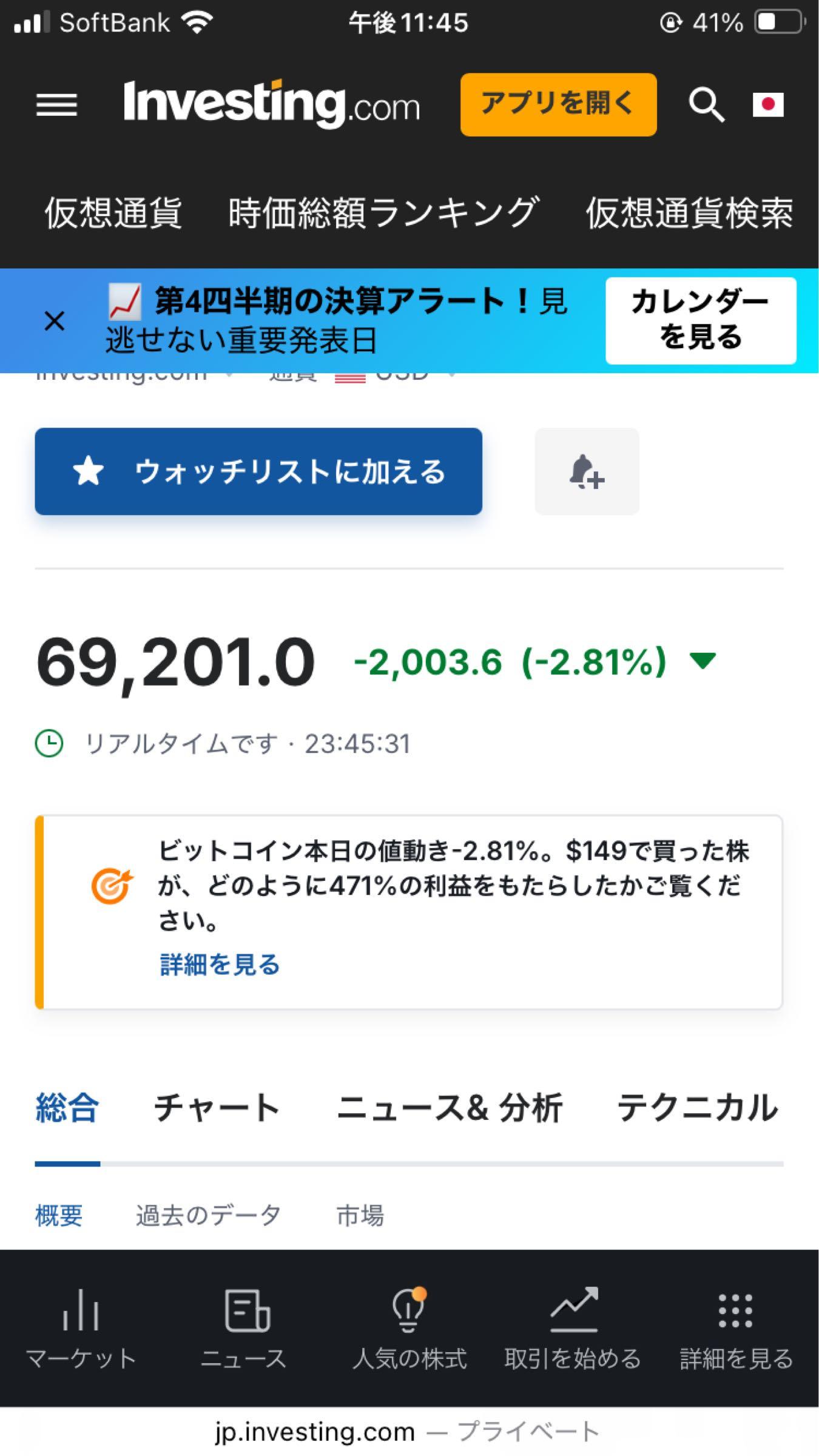Image resolution: width=819 pixels, height=1456 pixels.
Task: Tap the アプリを開く button
Action: 558,103
